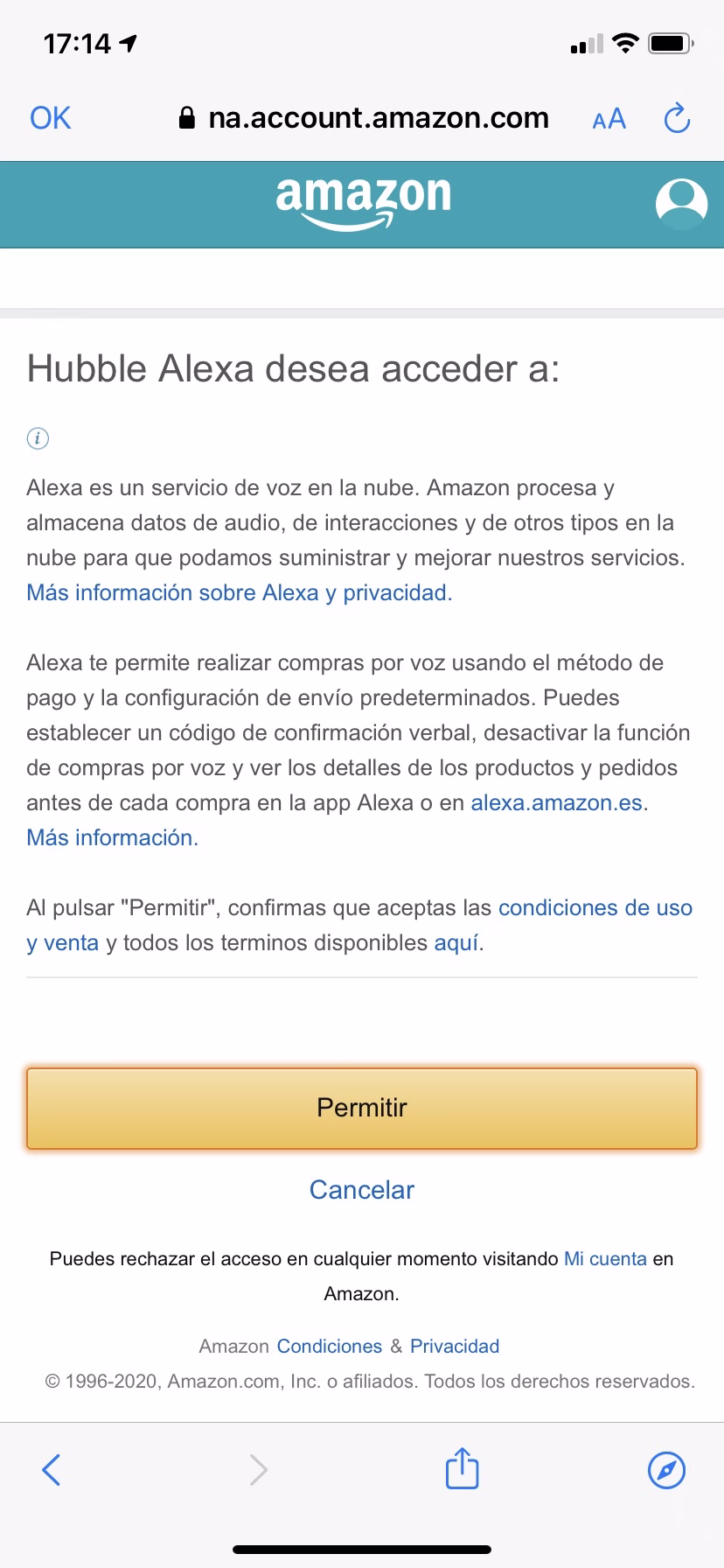Open the aquí terms link
724x1568 pixels.
pos(456,942)
